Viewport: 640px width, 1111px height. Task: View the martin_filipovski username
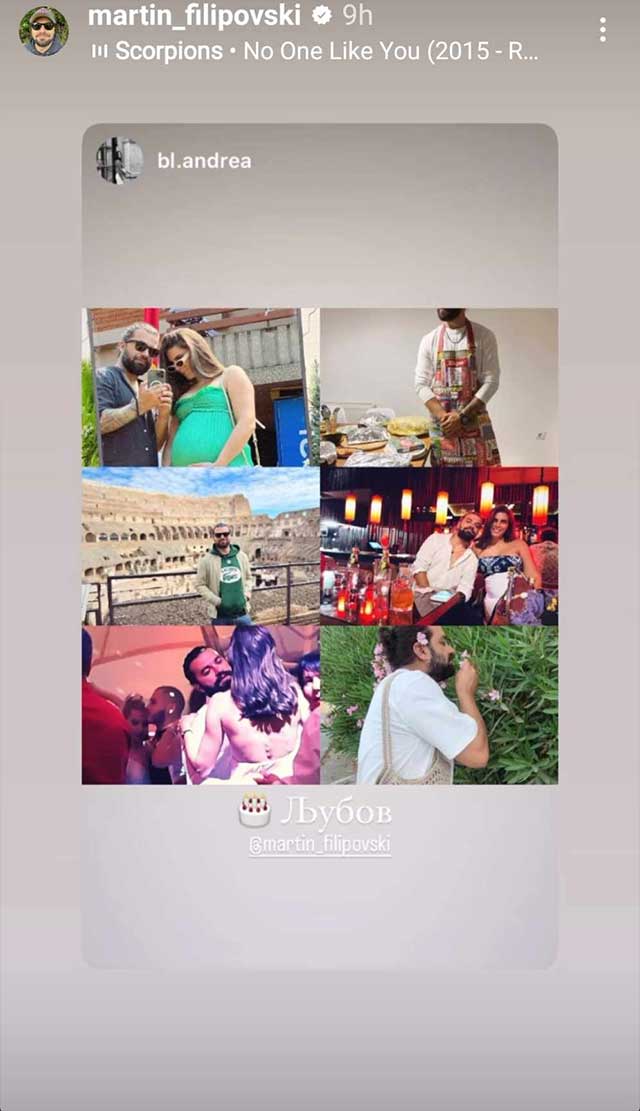[194, 16]
